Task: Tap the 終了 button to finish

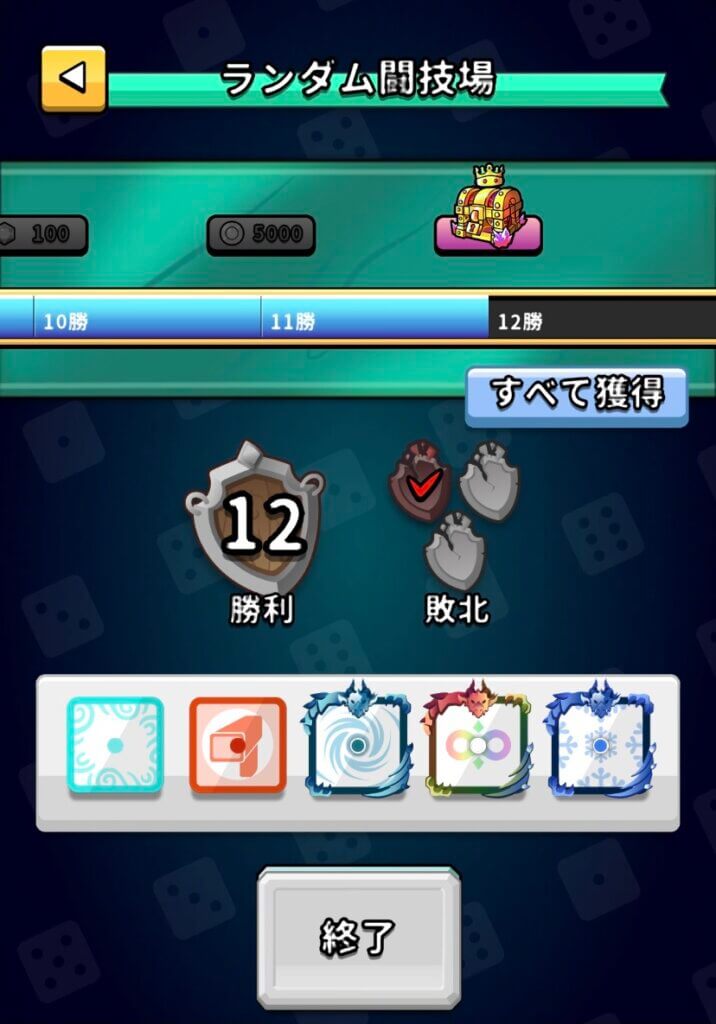Action: click(359, 937)
